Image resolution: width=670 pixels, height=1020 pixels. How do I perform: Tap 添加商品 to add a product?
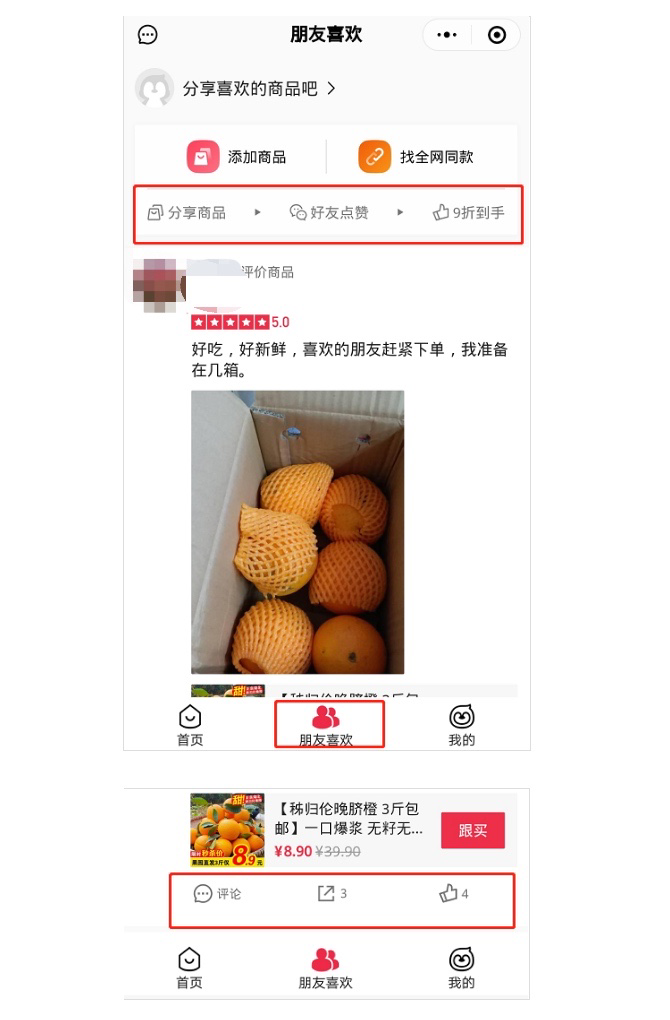238,157
